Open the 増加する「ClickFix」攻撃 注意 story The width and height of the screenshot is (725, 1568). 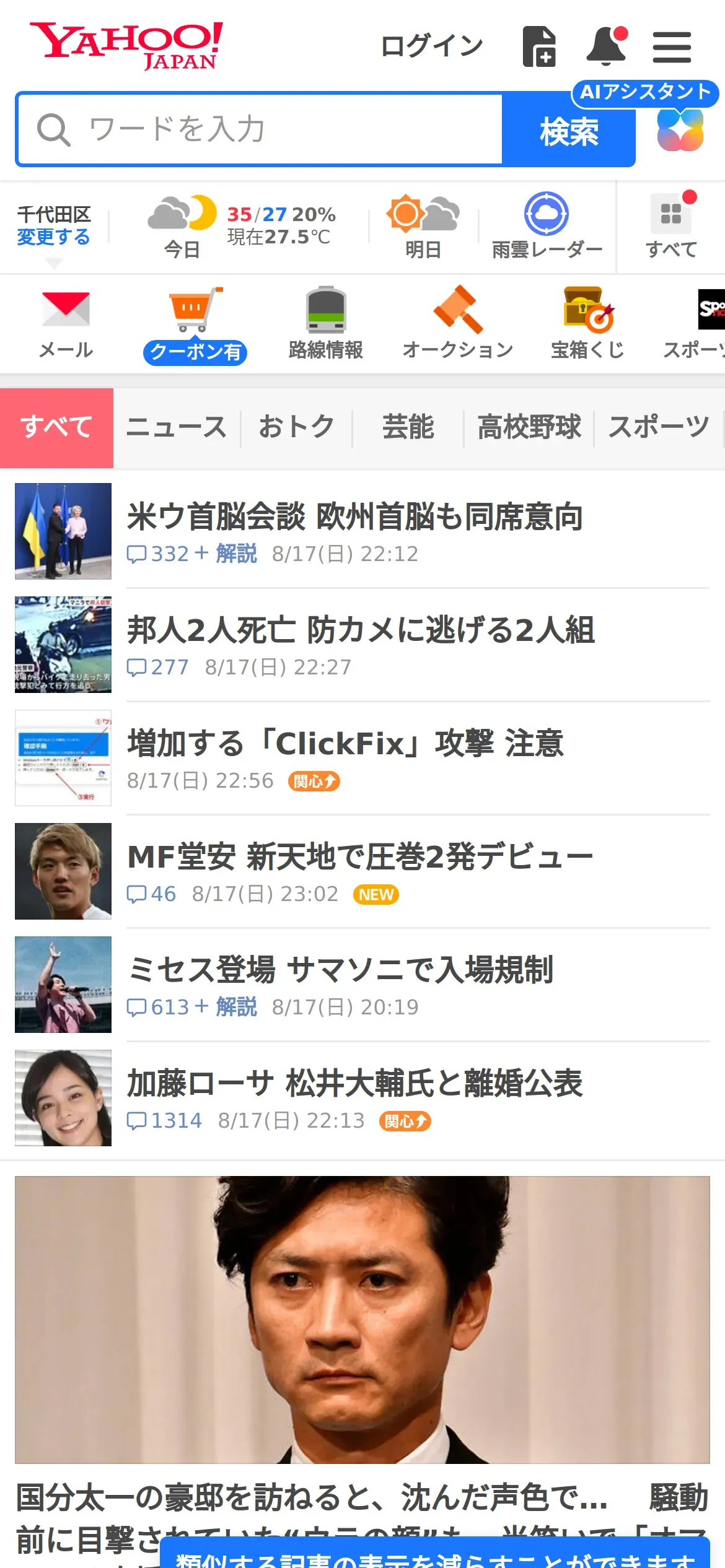tap(345, 743)
